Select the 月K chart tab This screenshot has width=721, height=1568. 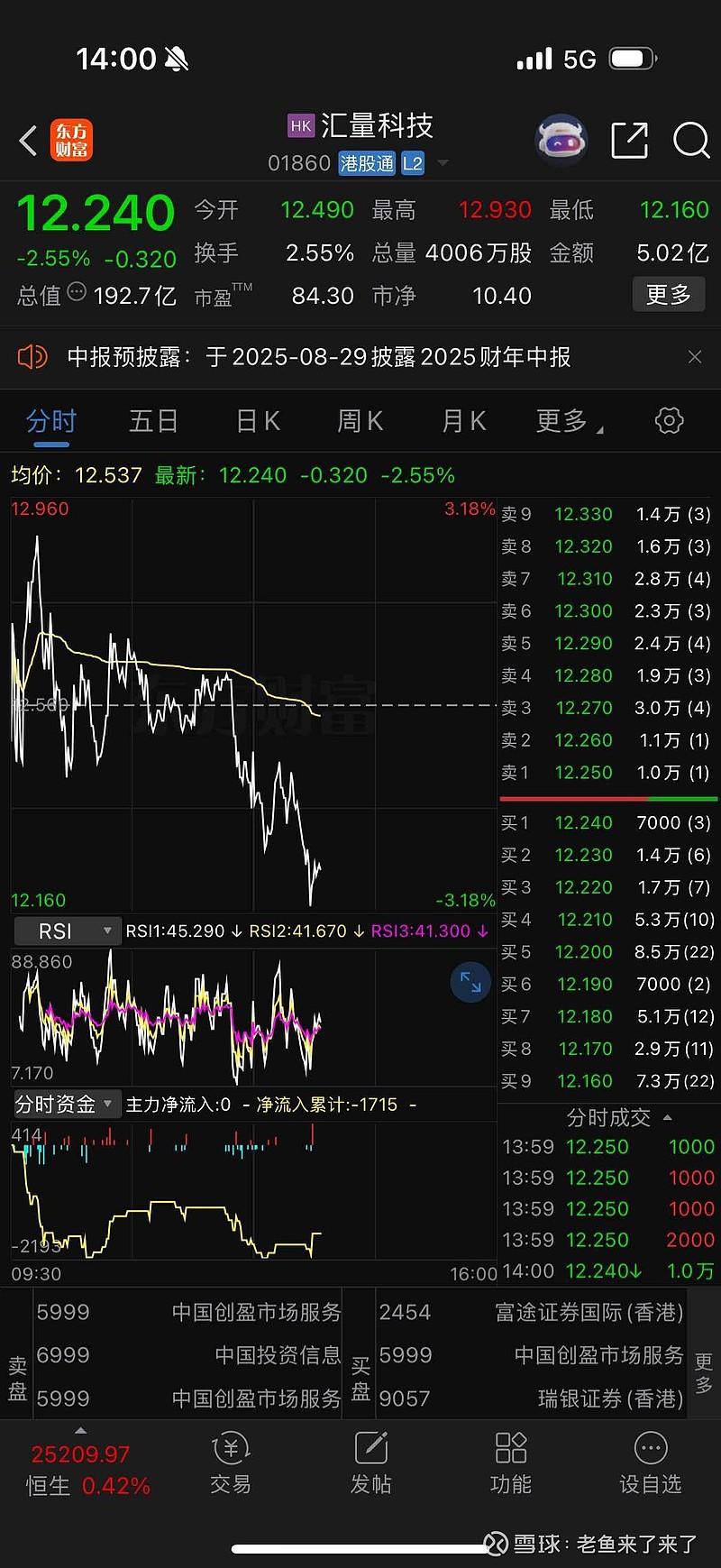pos(464,421)
